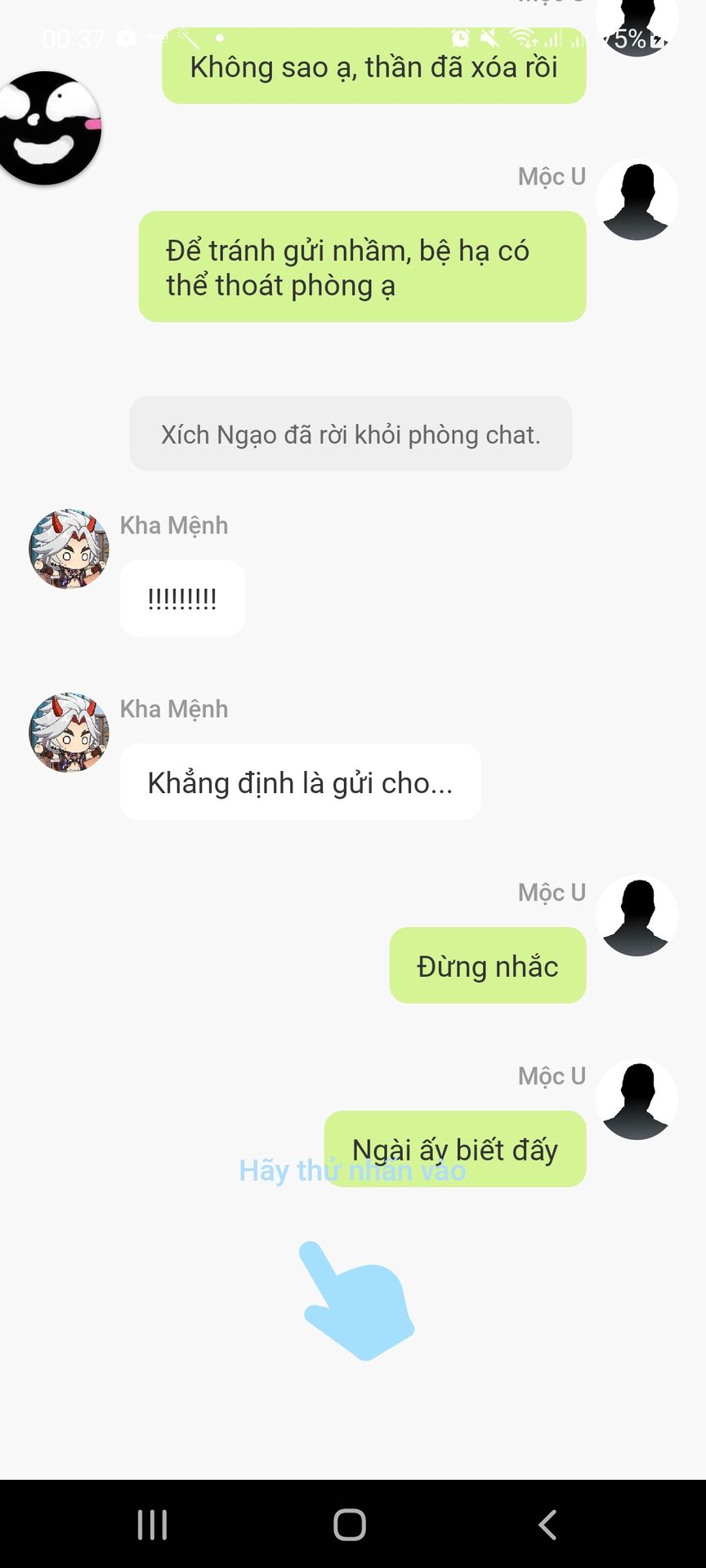Tap the blue pointing hand to continue

pyautogui.click(x=357, y=1300)
